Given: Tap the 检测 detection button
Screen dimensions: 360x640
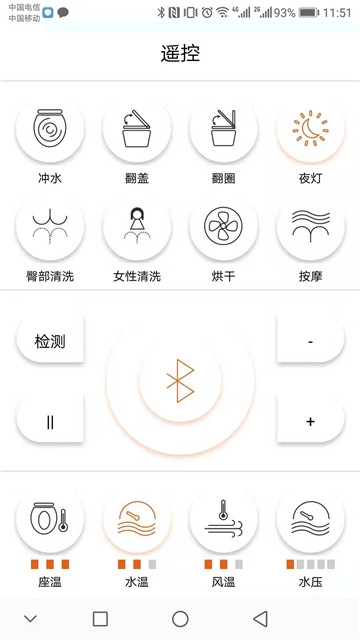Looking at the screenshot, I should coord(50,341).
